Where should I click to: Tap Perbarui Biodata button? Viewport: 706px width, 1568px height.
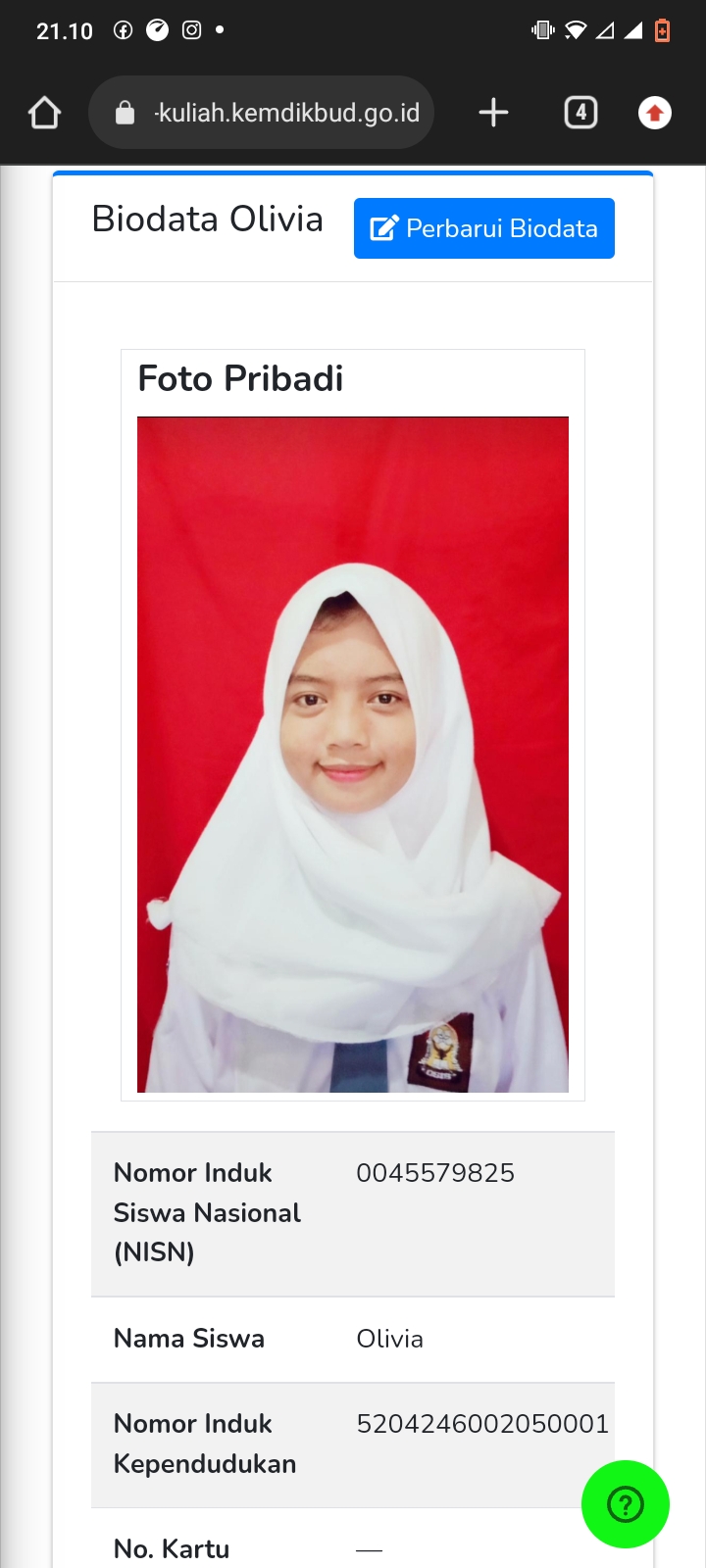click(x=483, y=228)
